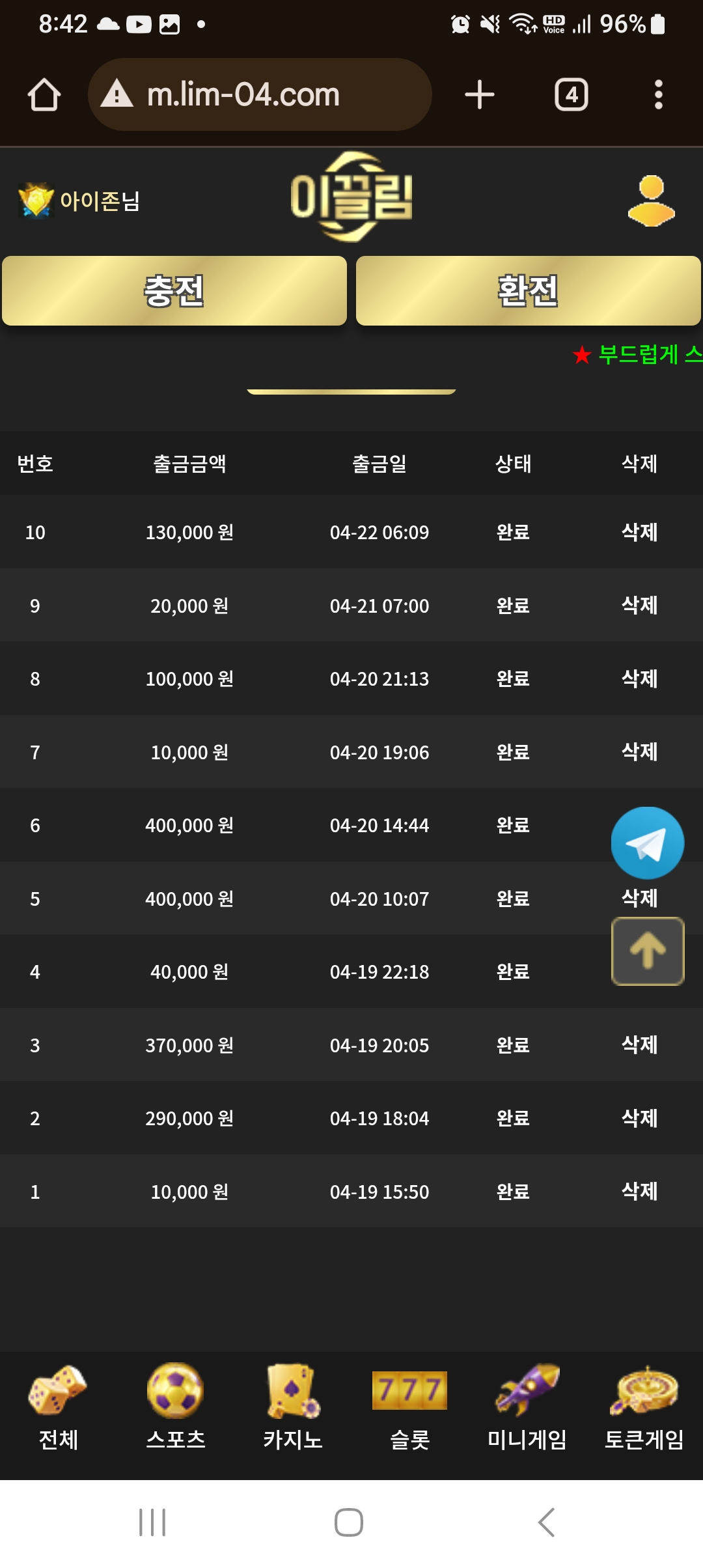Delete the 20,000 원 withdrawal record

[x=639, y=605]
